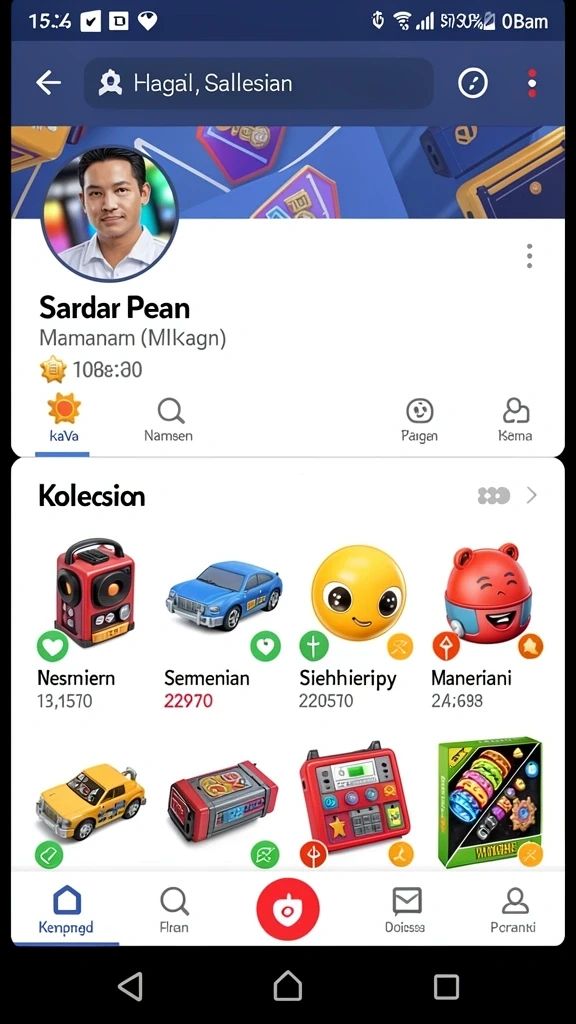The width and height of the screenshot is (576, 1024).
Task: Go back with the top arrow
Action: pyautogui.click(x=48, y=83)
